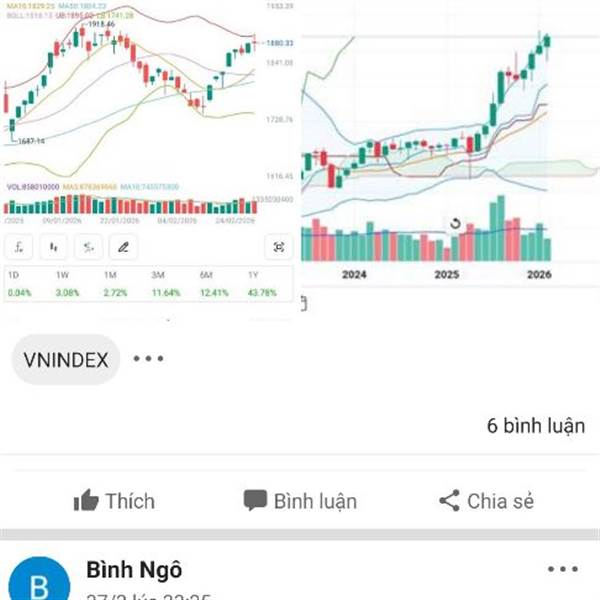The image size is (600, 600).
Task: Open Bình Ngô's profile
Action: click(135, 570)
